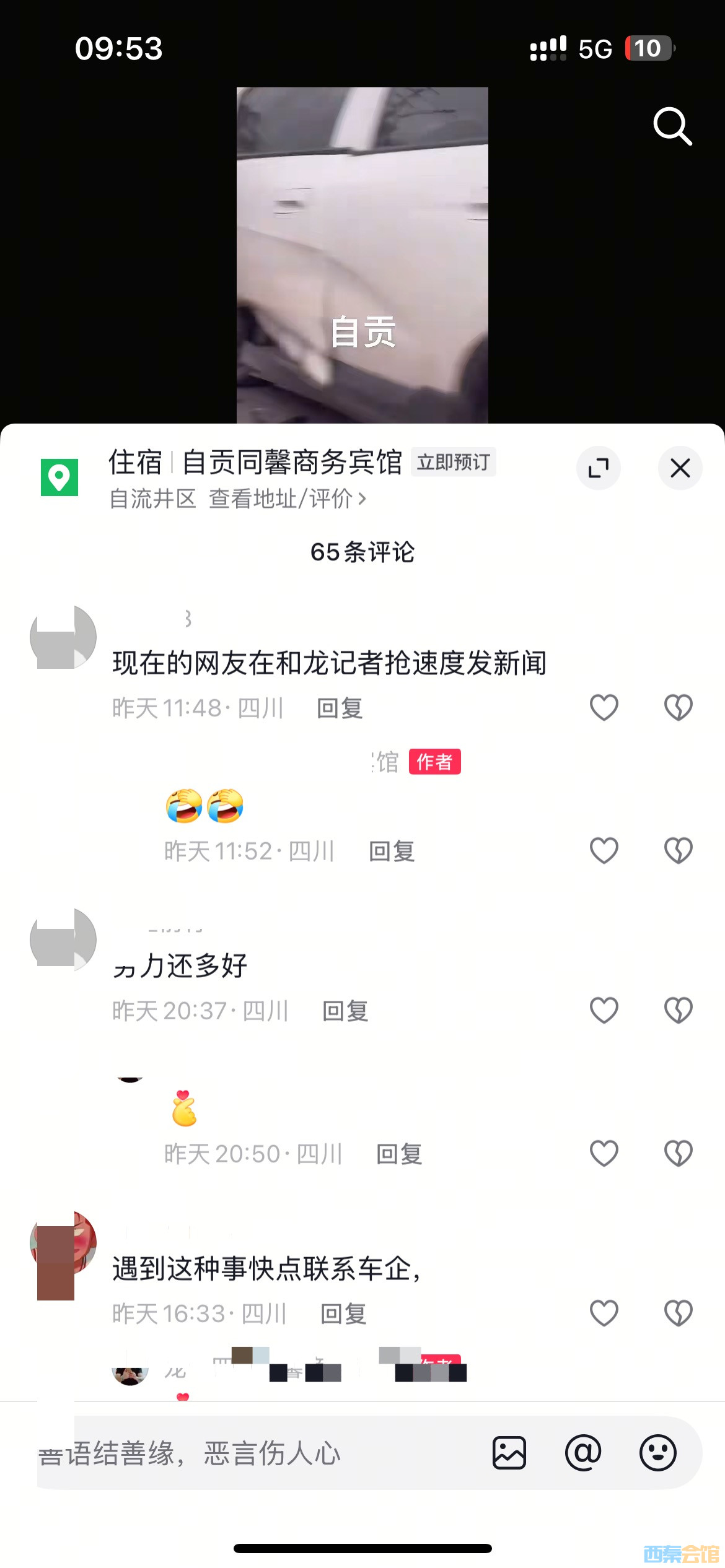The width and height of the screenshot is (725, 1568).
Task: Open the search magnifier icon
Action: pyautogui.click(x=672, y=126)
